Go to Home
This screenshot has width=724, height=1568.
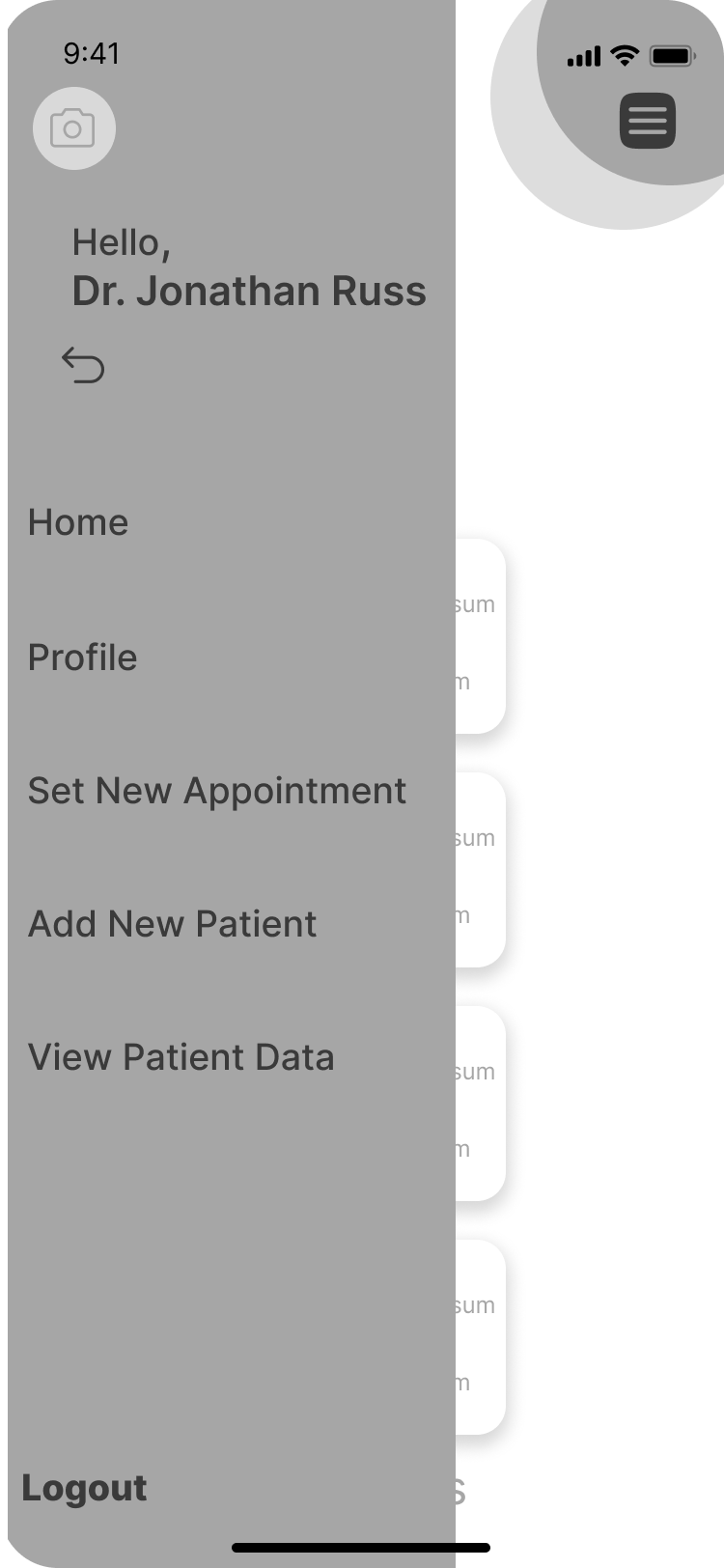pos(78,522)
